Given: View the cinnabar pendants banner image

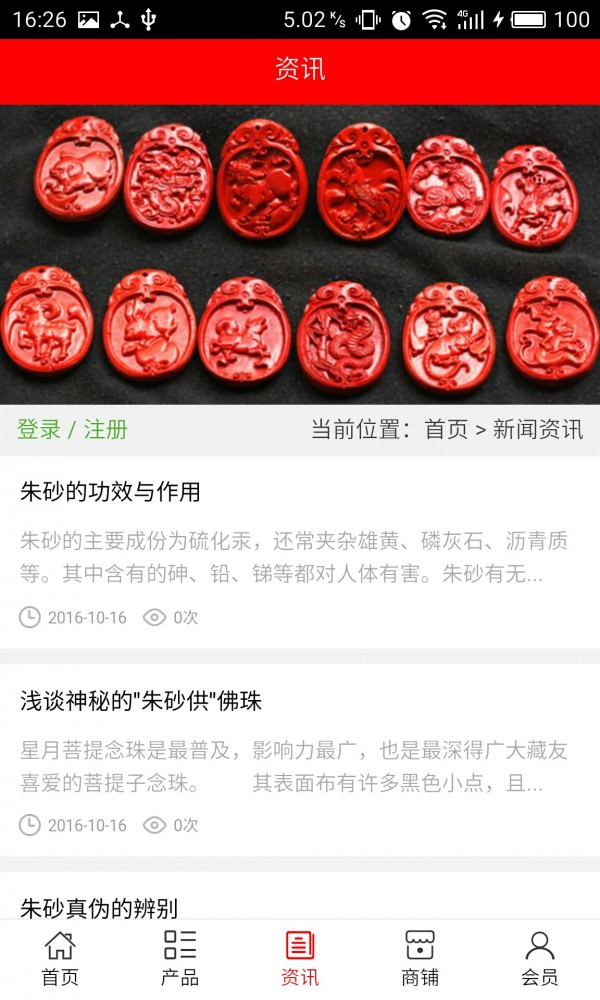Looking at the screenshot, I should 300,254.
